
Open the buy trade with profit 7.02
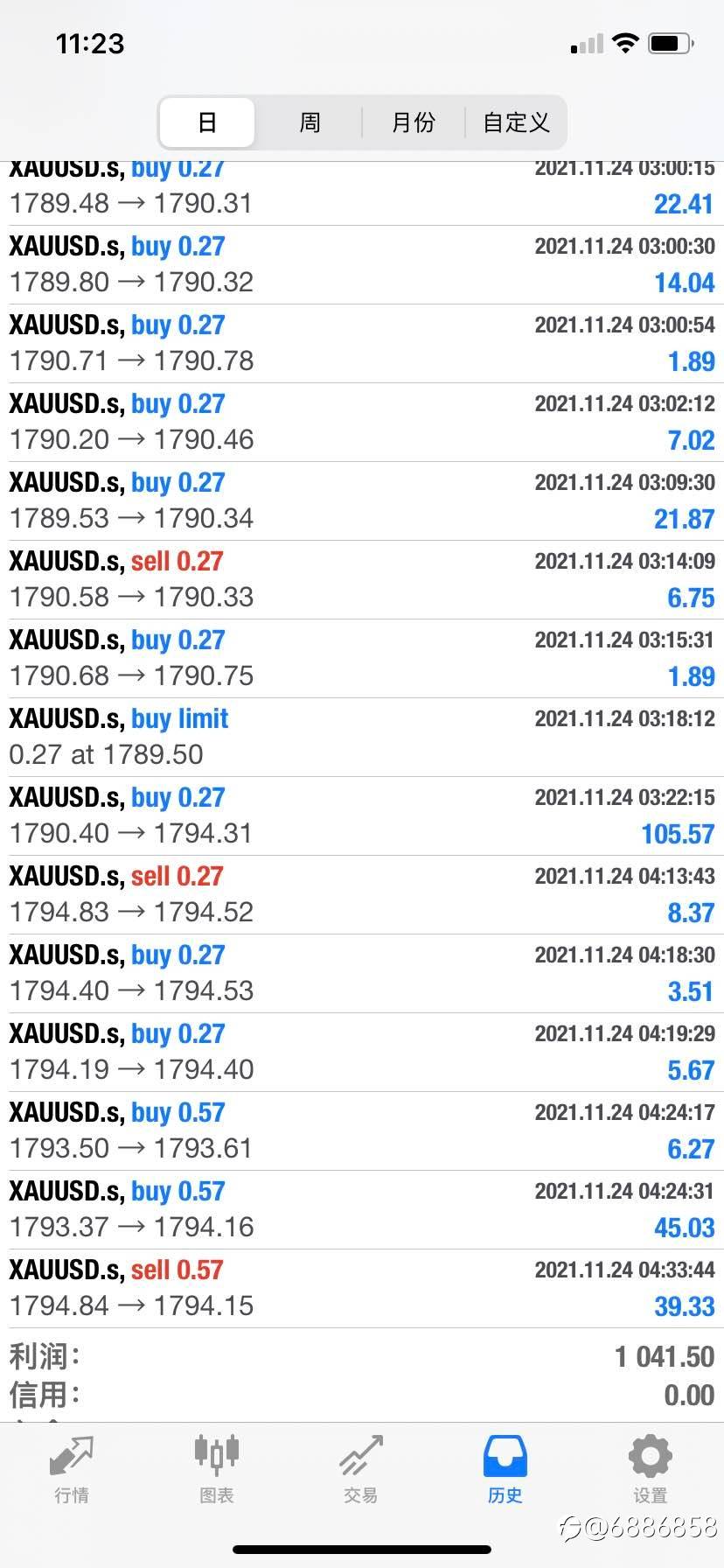click(x=362, y=423)
